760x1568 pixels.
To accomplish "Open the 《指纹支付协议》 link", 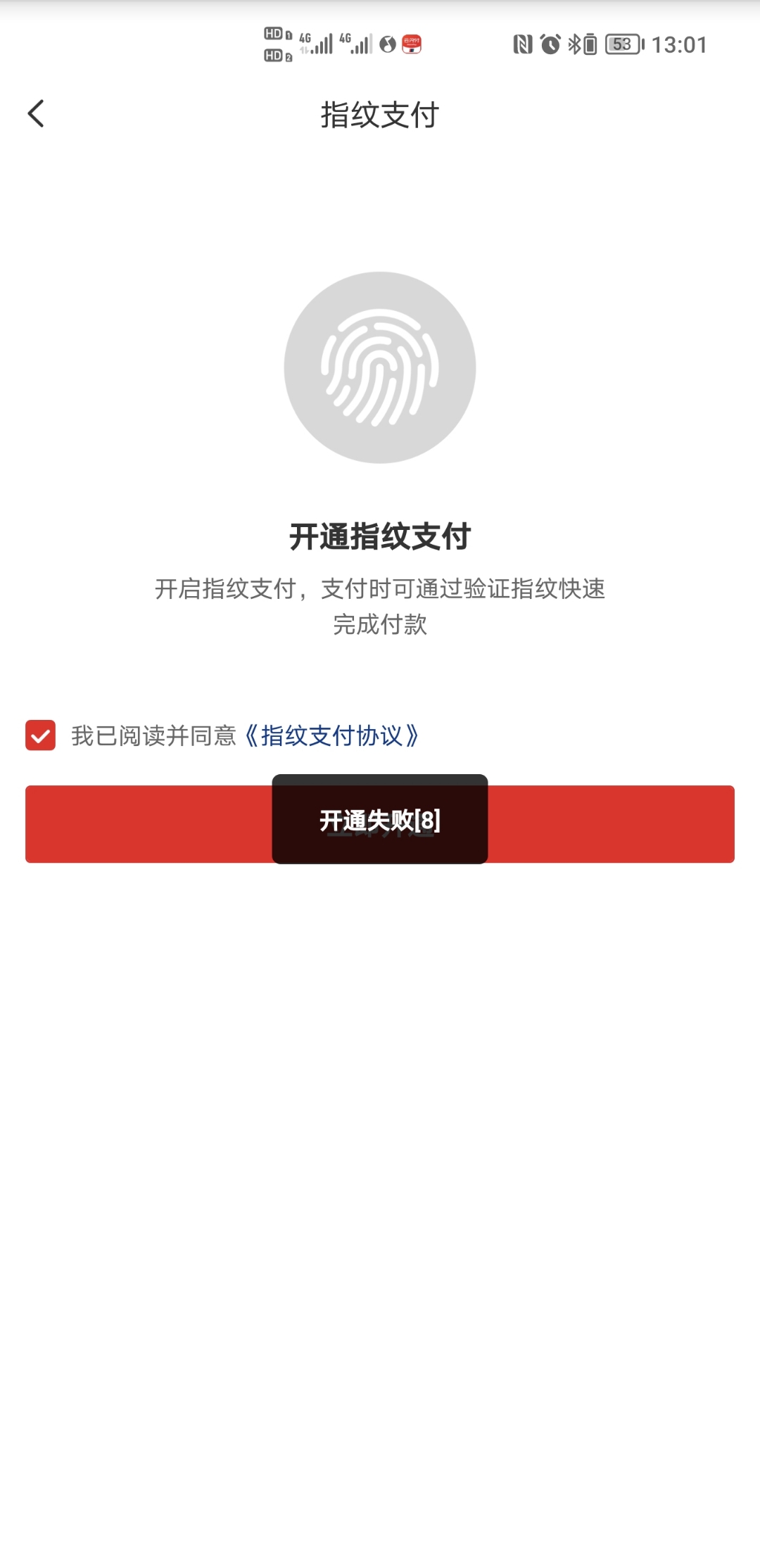I will (331, 735).
